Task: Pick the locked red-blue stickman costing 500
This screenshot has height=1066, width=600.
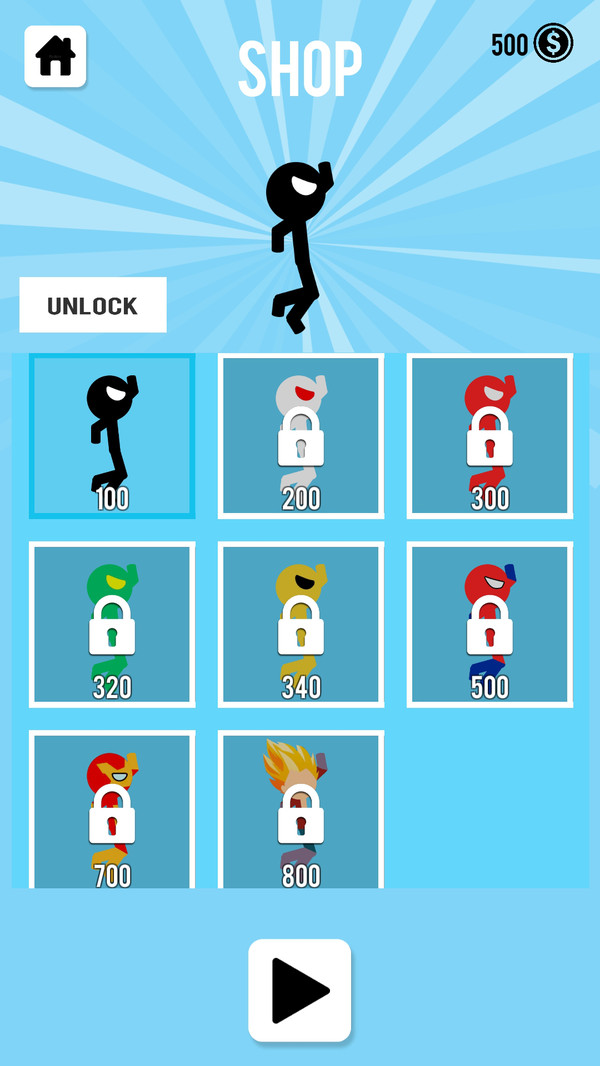Action: pyautogui.click(x=489, y=624)
